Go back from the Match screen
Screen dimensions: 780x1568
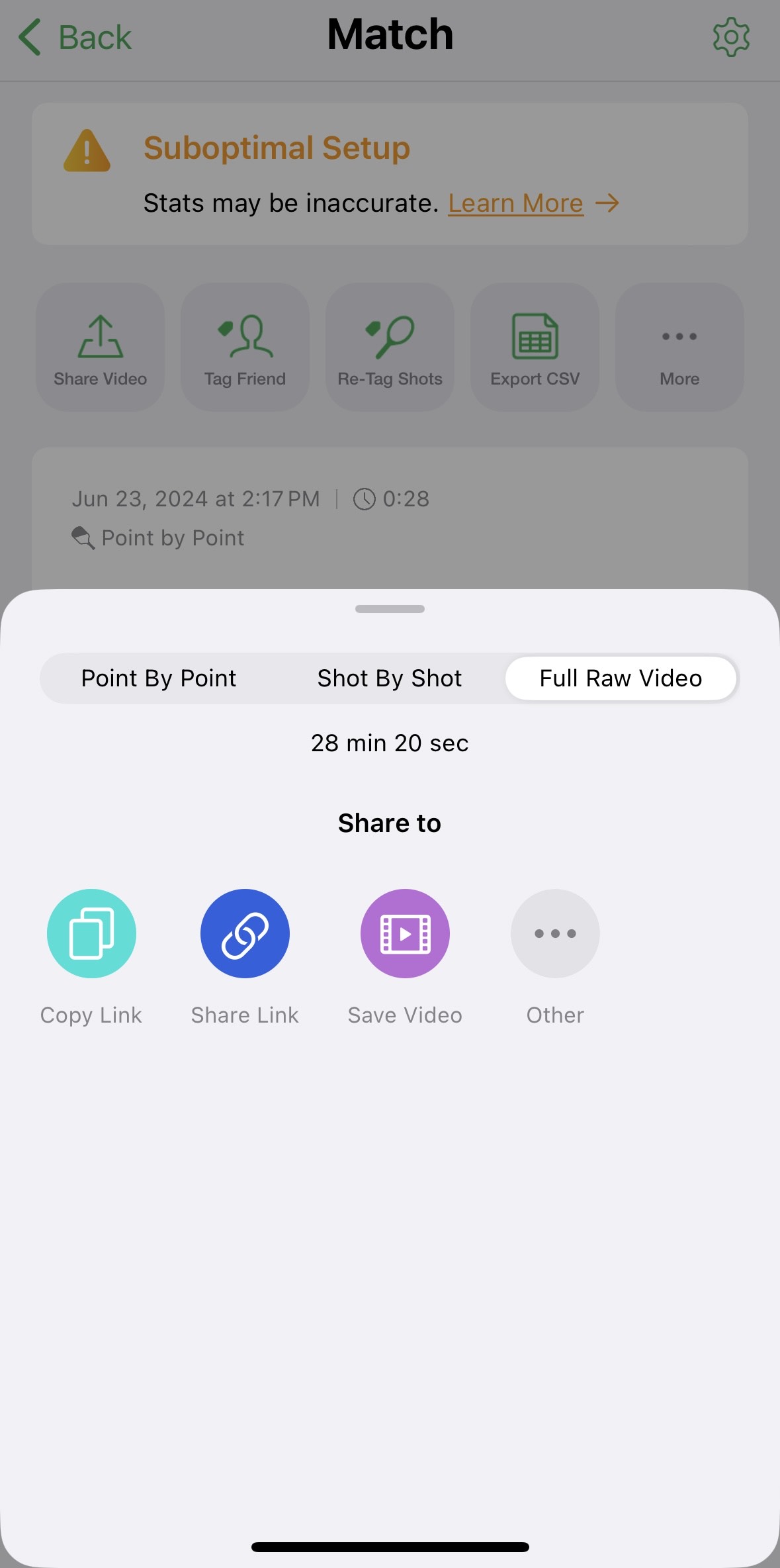click(x=74, y=37)
